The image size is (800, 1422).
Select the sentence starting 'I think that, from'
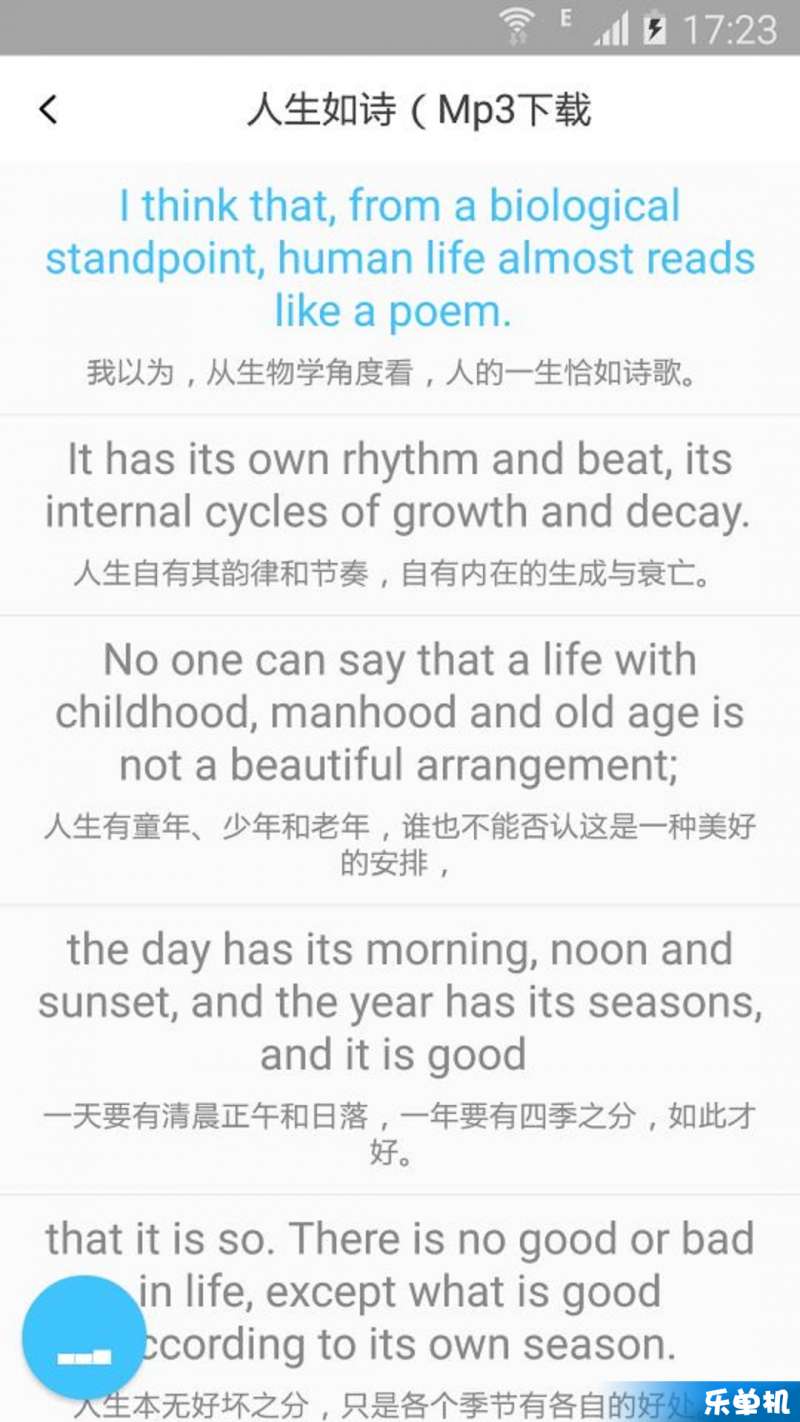point(400,258)
